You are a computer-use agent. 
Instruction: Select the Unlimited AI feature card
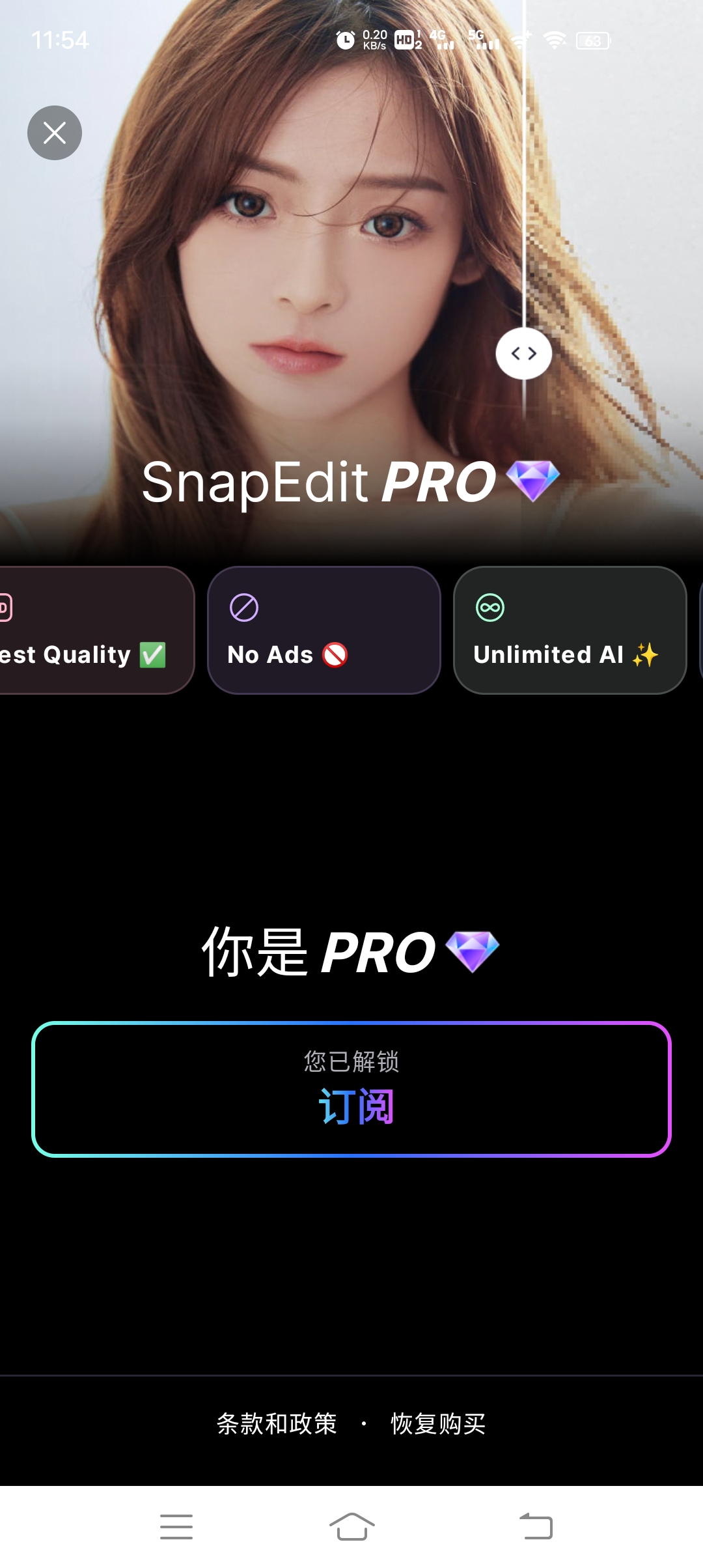pyautogui.click(x=570, y=630)
